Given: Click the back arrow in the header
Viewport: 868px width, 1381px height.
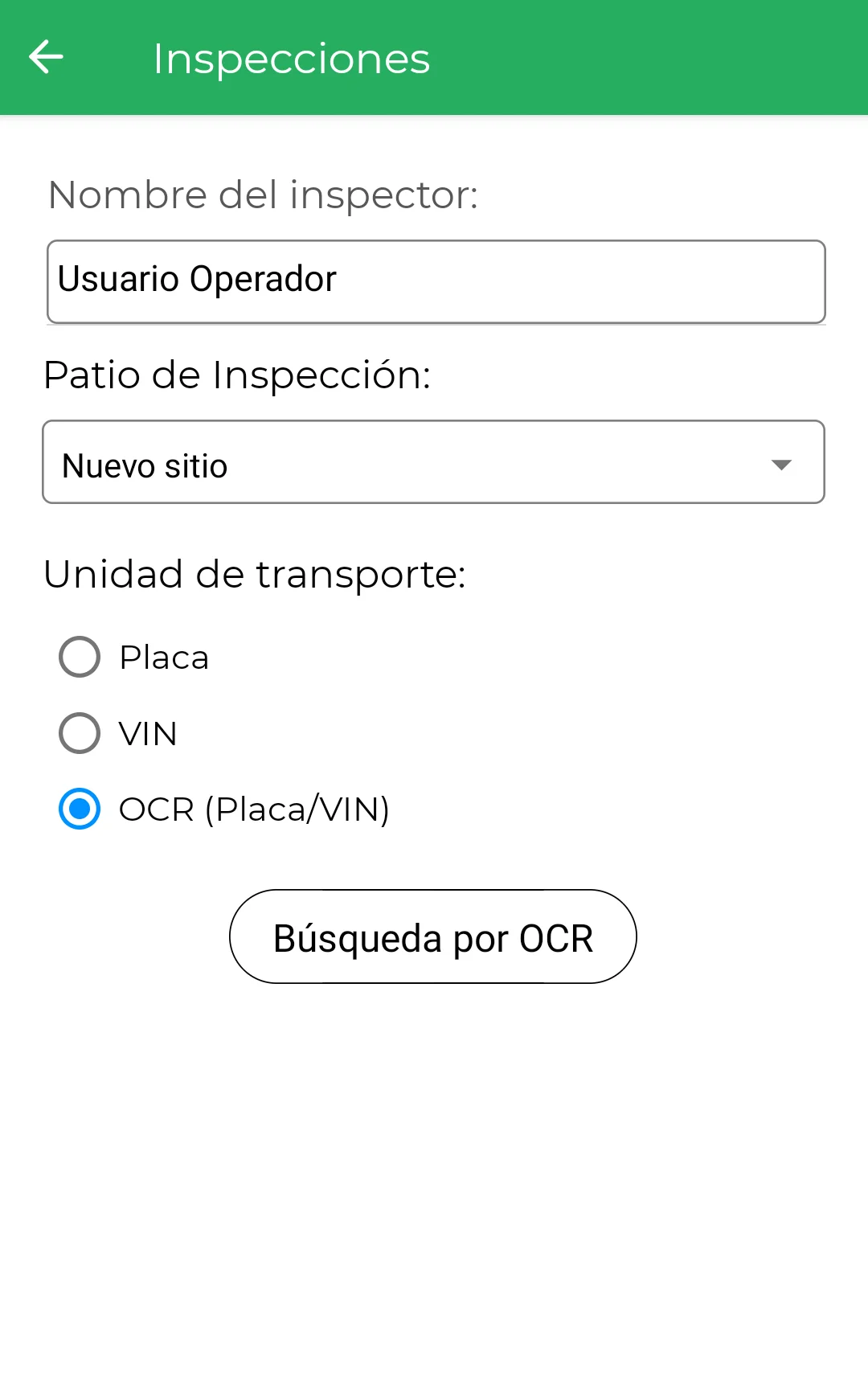Looking at the screenshot, I should tap(46, 56).
